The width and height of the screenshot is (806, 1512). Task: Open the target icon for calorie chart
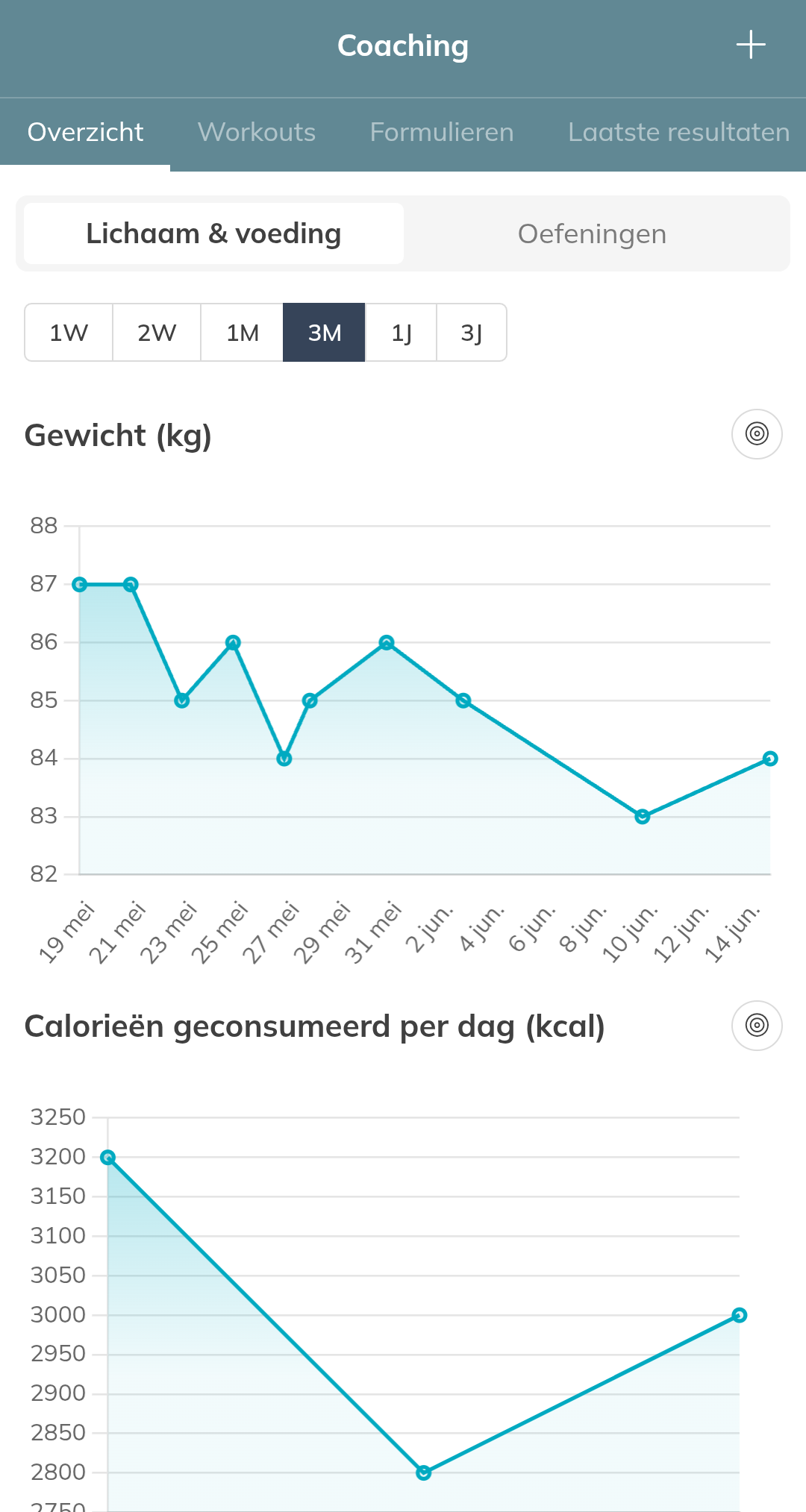[756, 1026]
